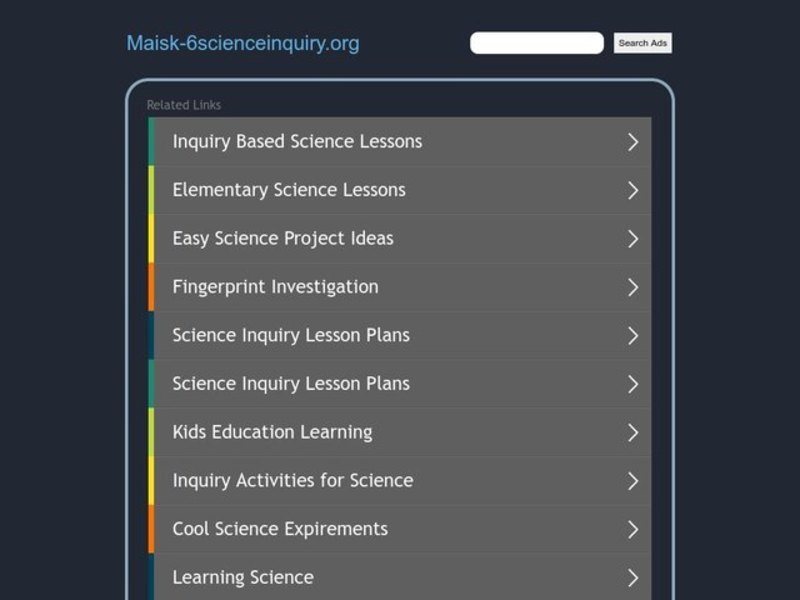Viewport: 800px width, 600px height.
Task: Focus the search ads text field
Action: 537,43
